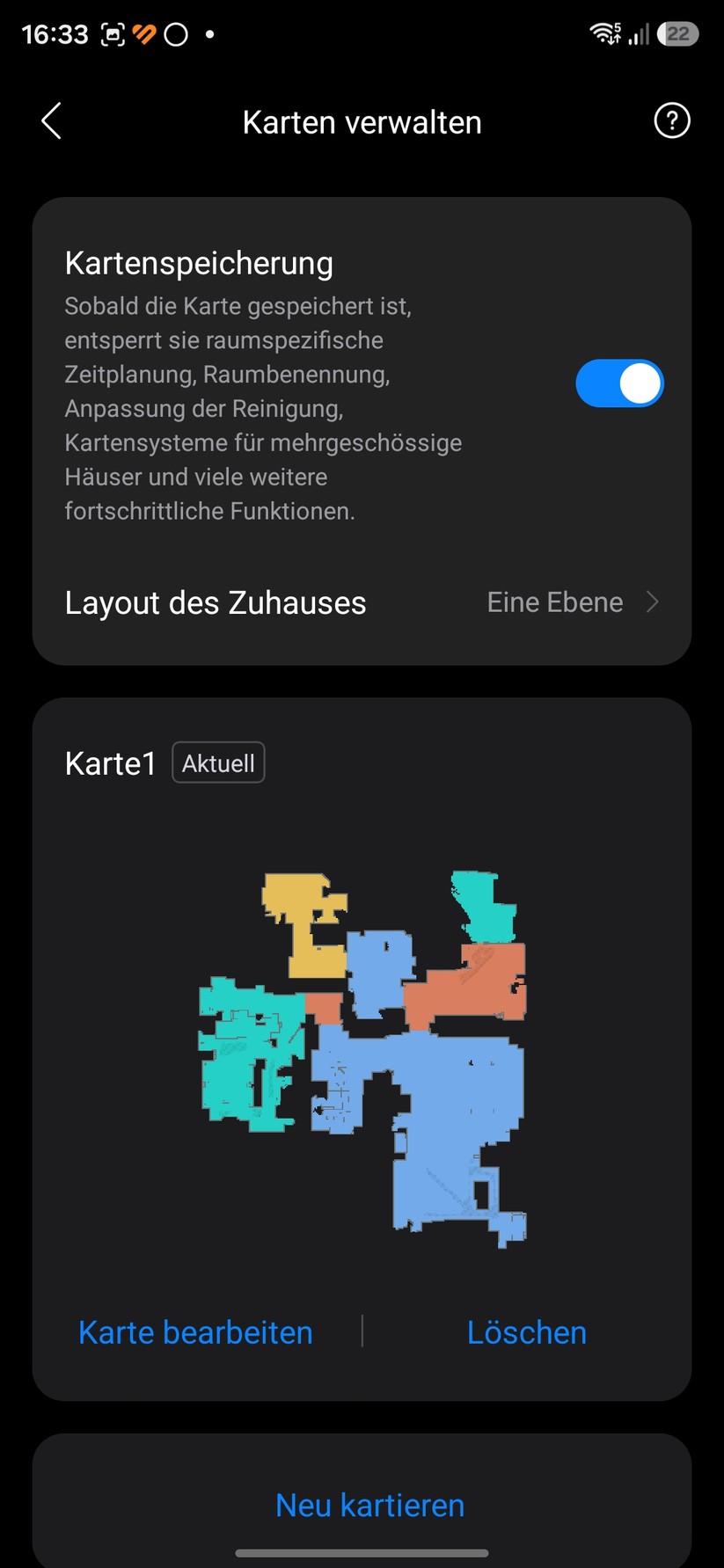Open Layout des Zuhauses setting

pyautogui.click(x=362, y=602)
